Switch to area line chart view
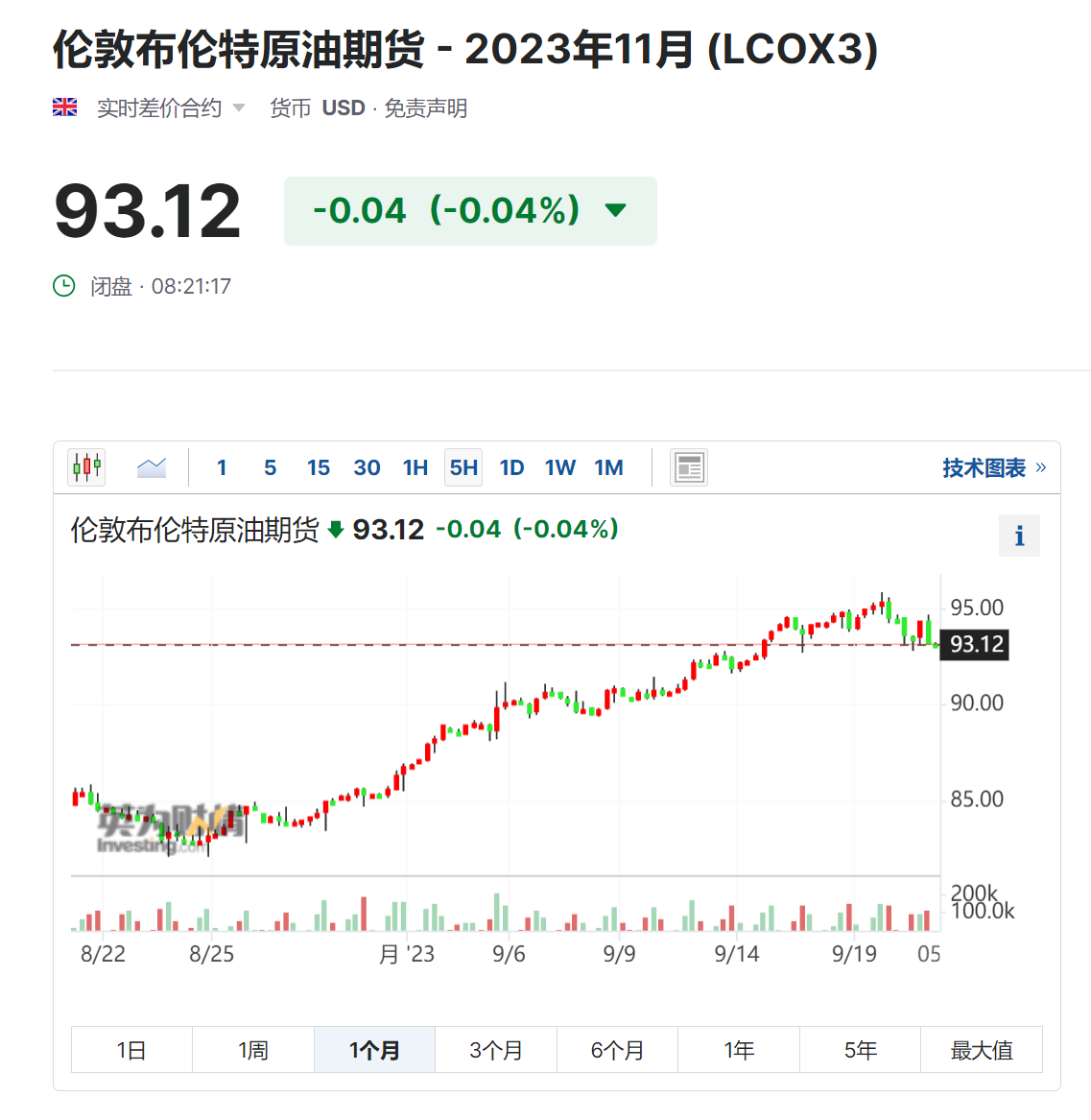 [152, 467]
